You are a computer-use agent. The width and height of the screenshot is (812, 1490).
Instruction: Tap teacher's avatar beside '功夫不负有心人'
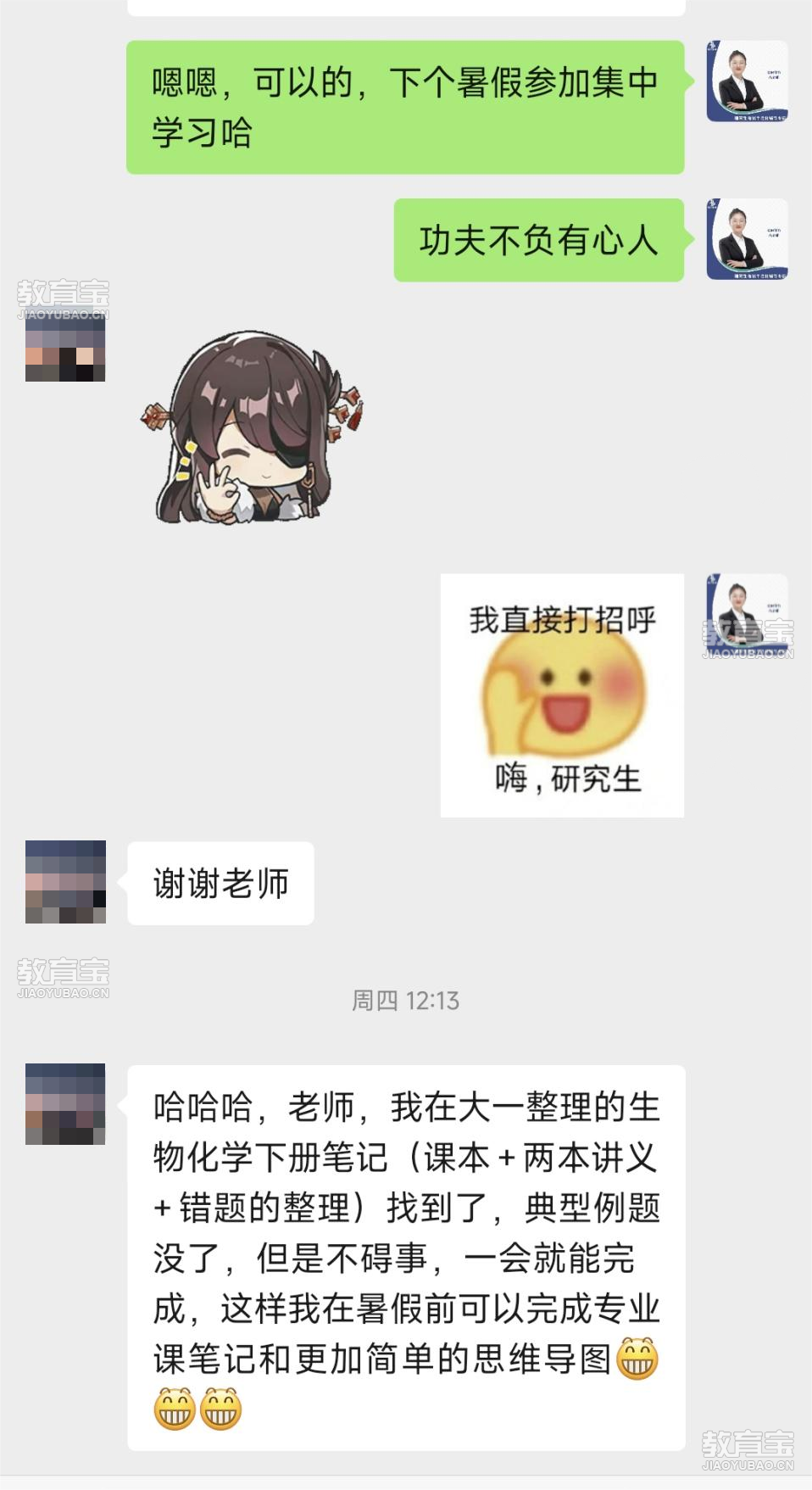pyautogui.click(x=747, y=239)
